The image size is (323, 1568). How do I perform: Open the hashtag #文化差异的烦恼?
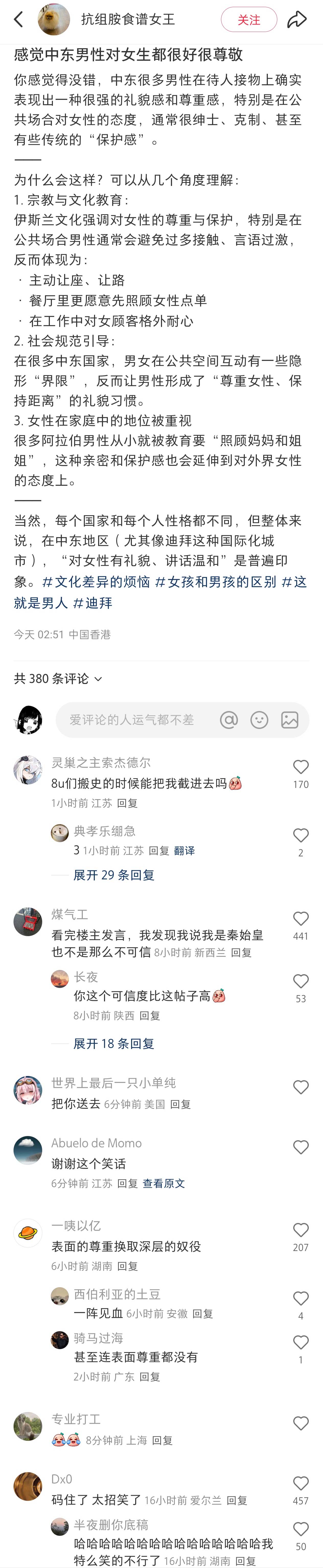tap(96, 582)
